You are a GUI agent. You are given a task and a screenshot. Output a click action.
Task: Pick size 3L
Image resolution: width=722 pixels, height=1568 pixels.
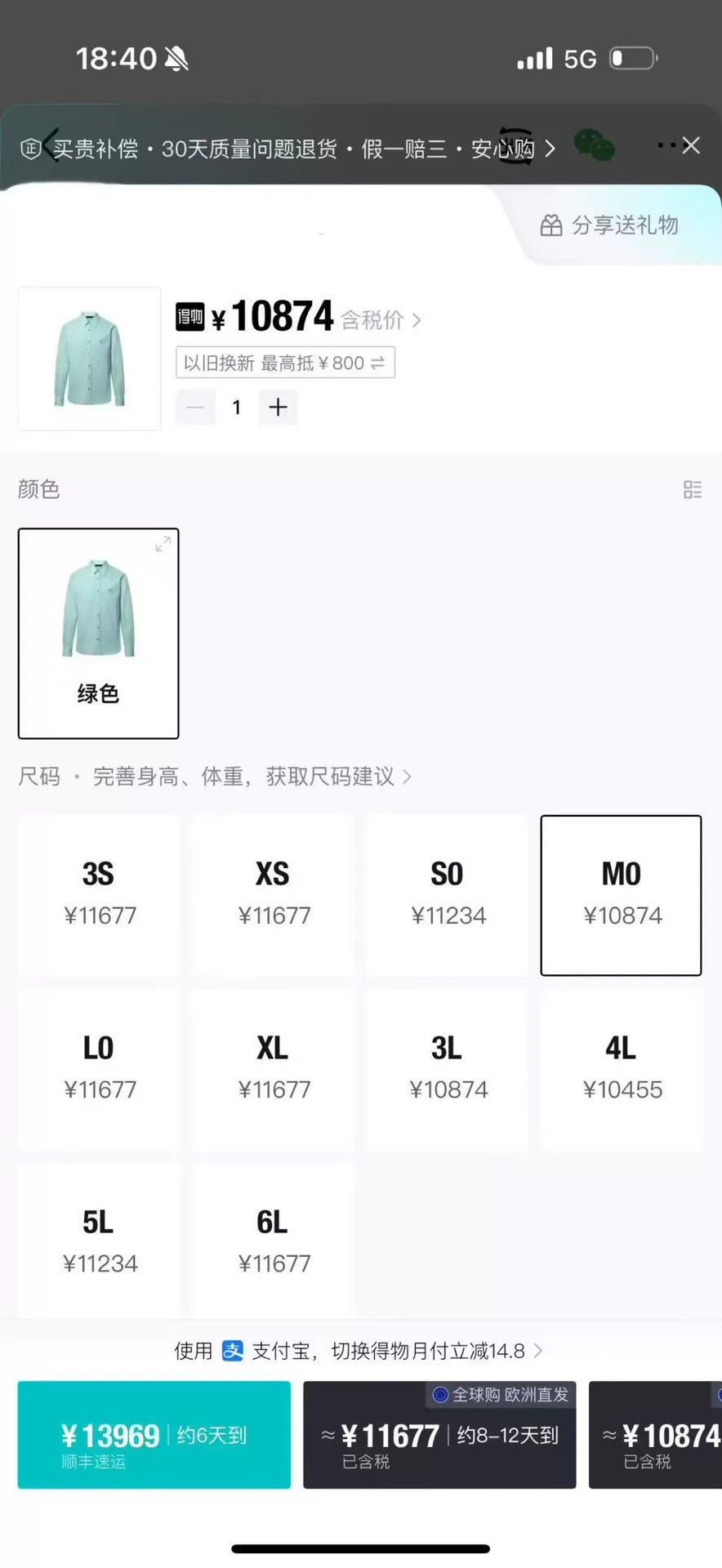(447, 1070)
